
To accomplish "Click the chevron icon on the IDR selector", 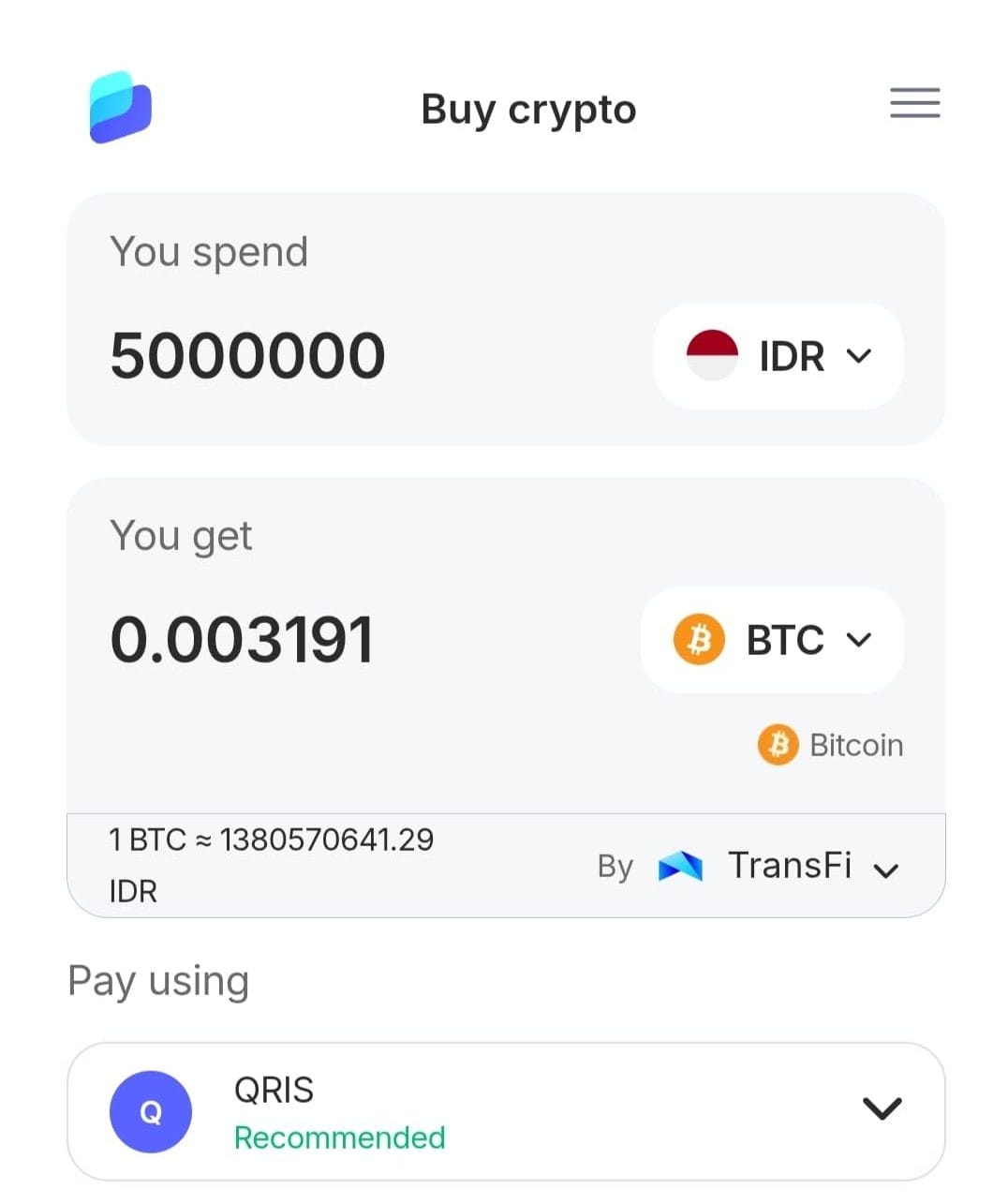I will (859, 356).
